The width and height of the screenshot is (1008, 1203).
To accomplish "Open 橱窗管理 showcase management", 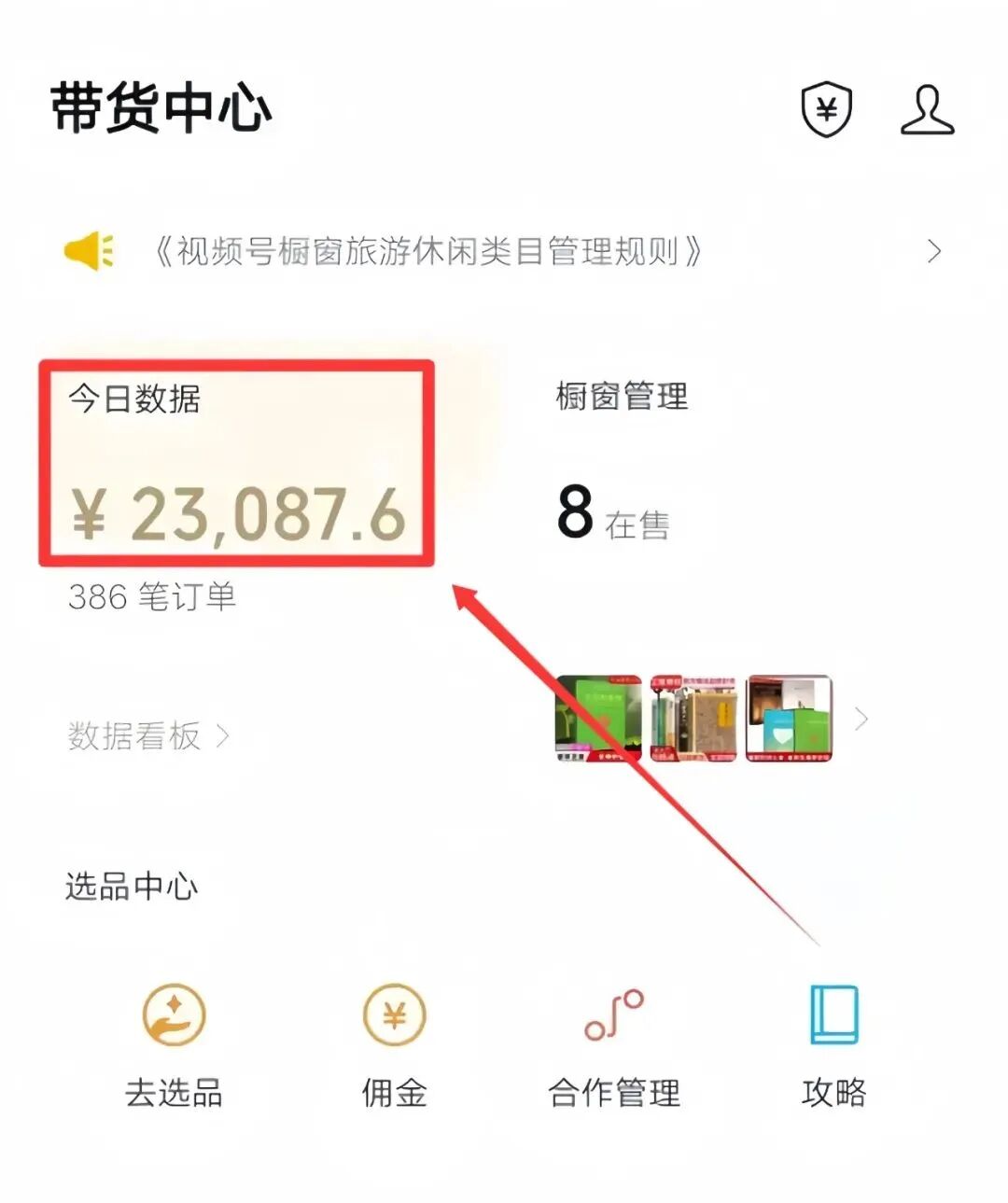I will coord(621,396).
